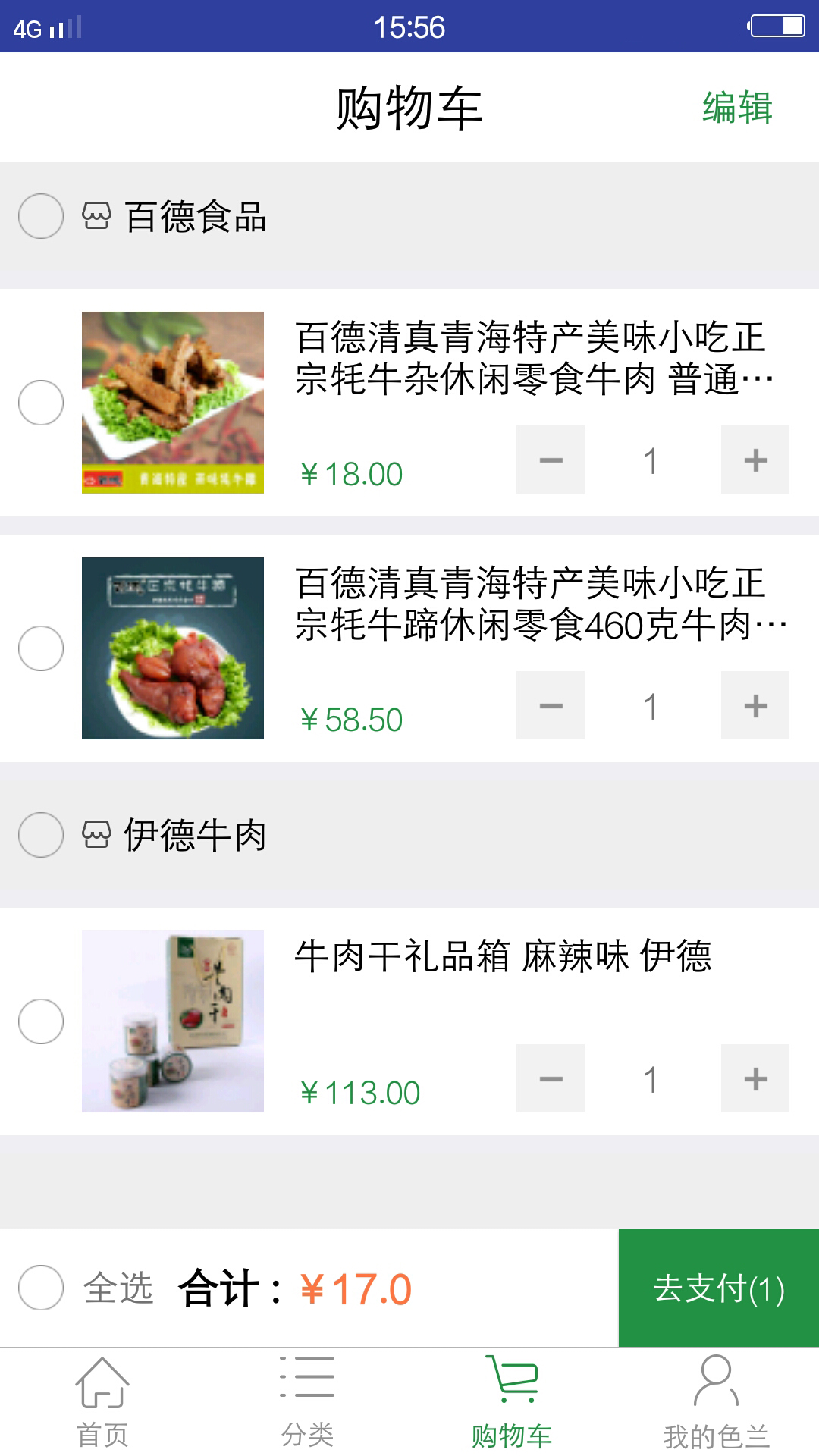Select the checkbox beside 百德食品 store

pos(41,216)
